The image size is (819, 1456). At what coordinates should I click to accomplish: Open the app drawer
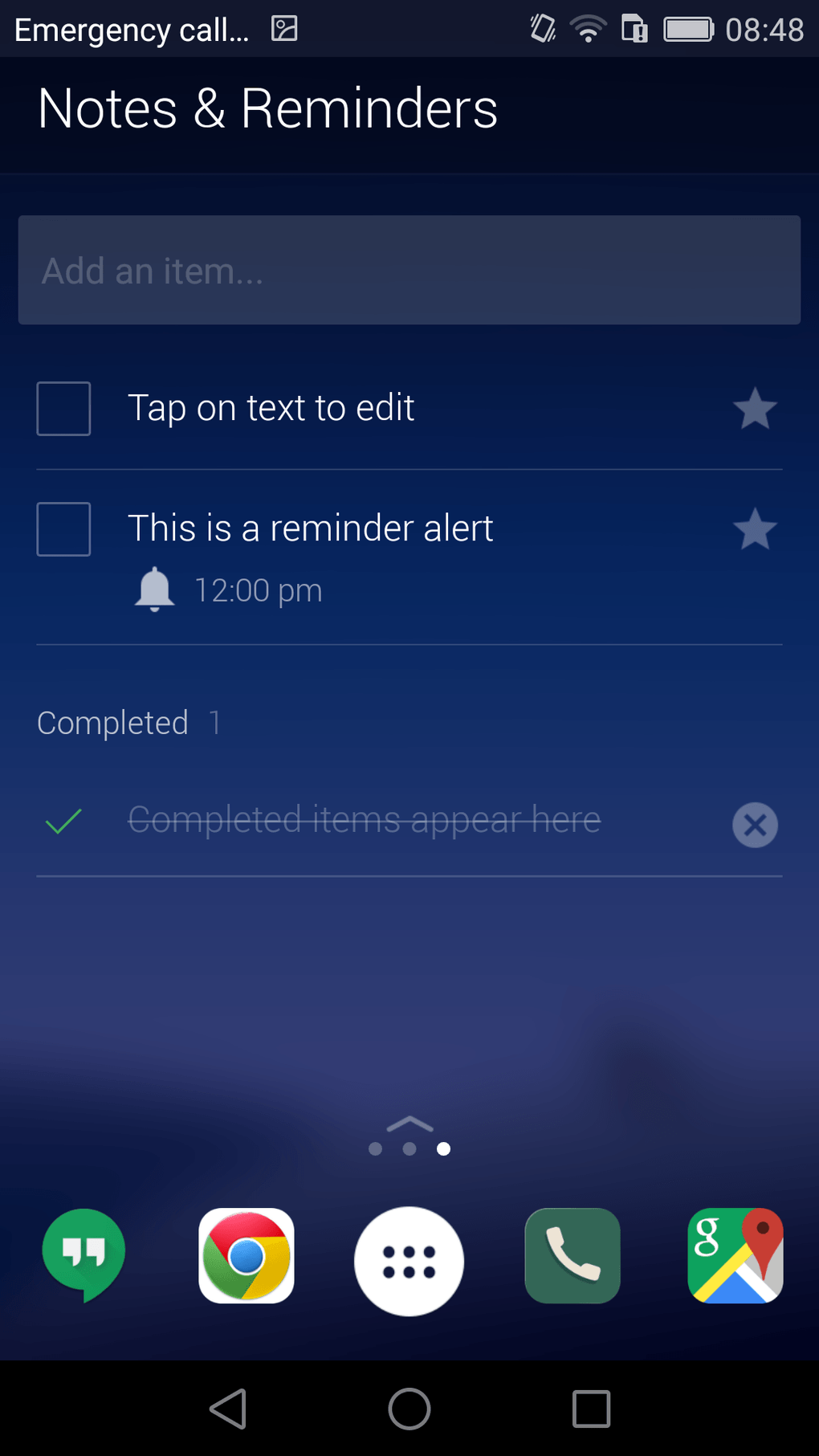[x=409, y=1261]
